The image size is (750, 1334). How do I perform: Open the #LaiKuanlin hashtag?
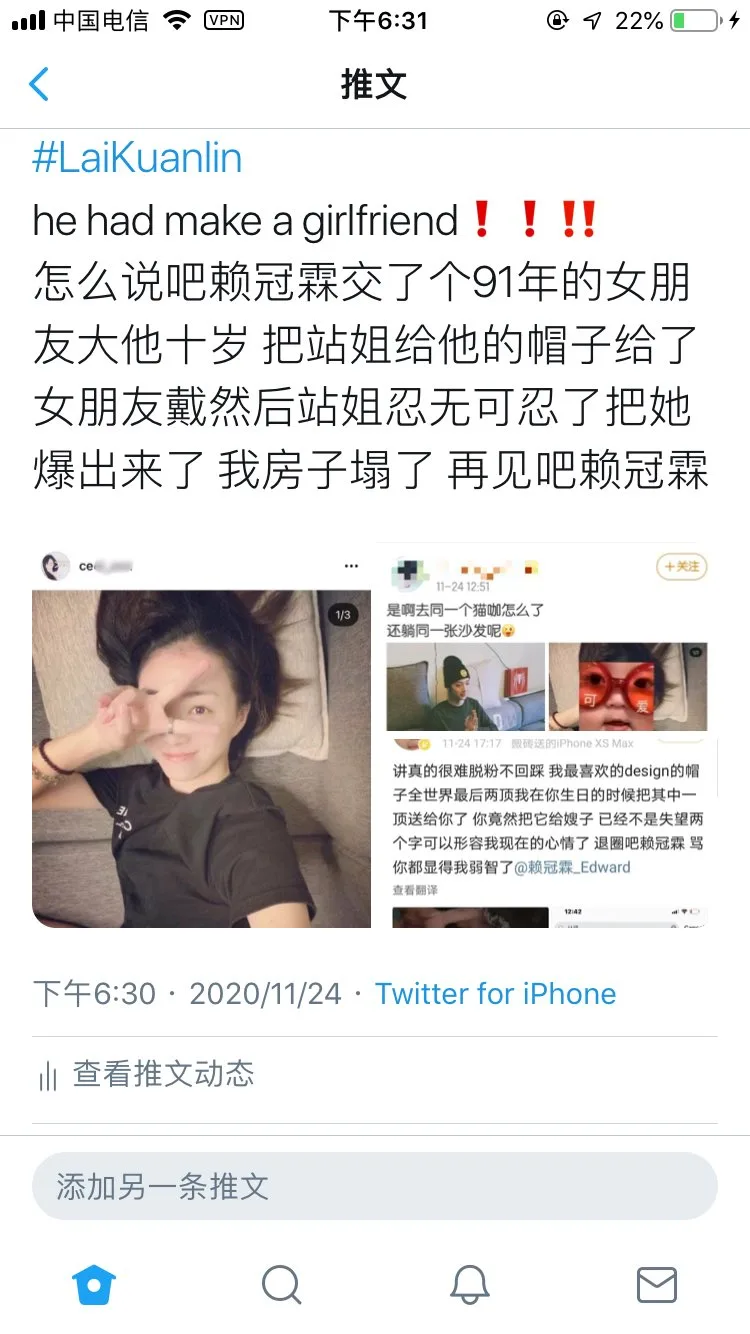[x=137, y=159]
